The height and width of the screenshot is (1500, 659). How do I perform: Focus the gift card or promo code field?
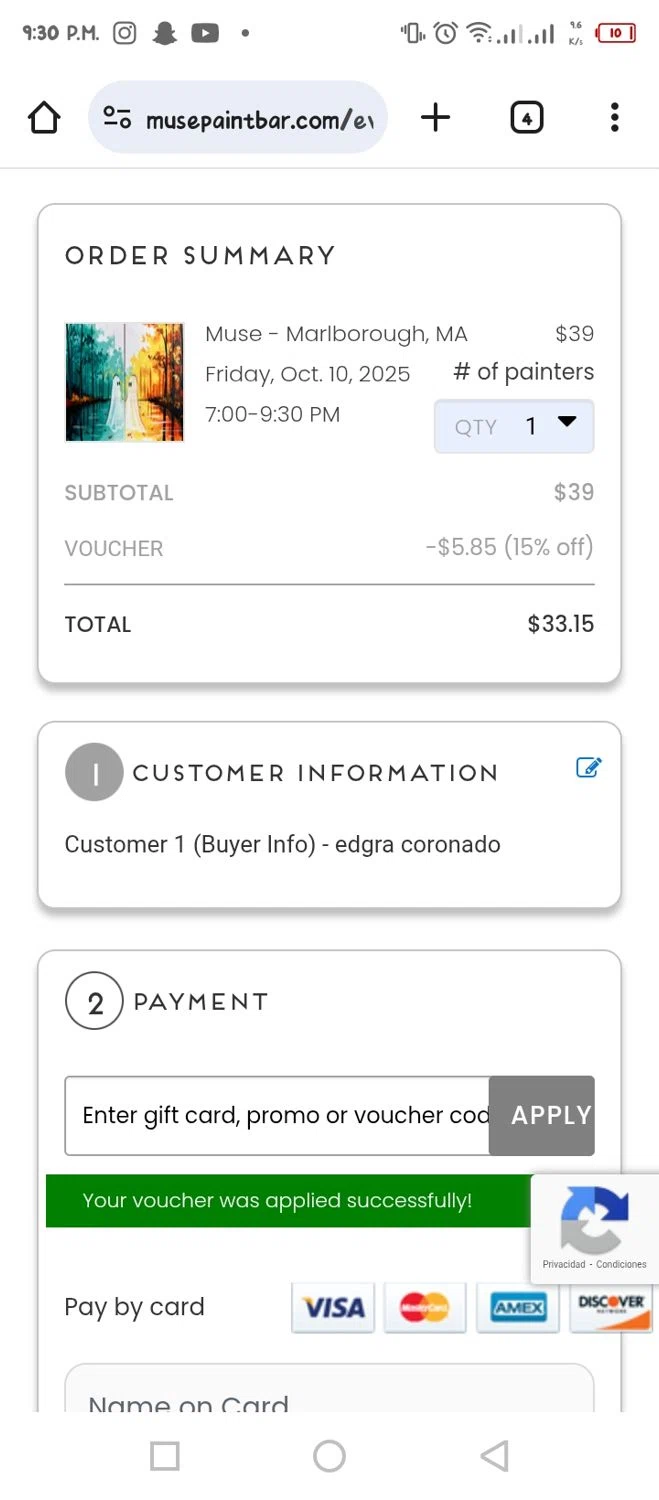[x=277, y=1116]
